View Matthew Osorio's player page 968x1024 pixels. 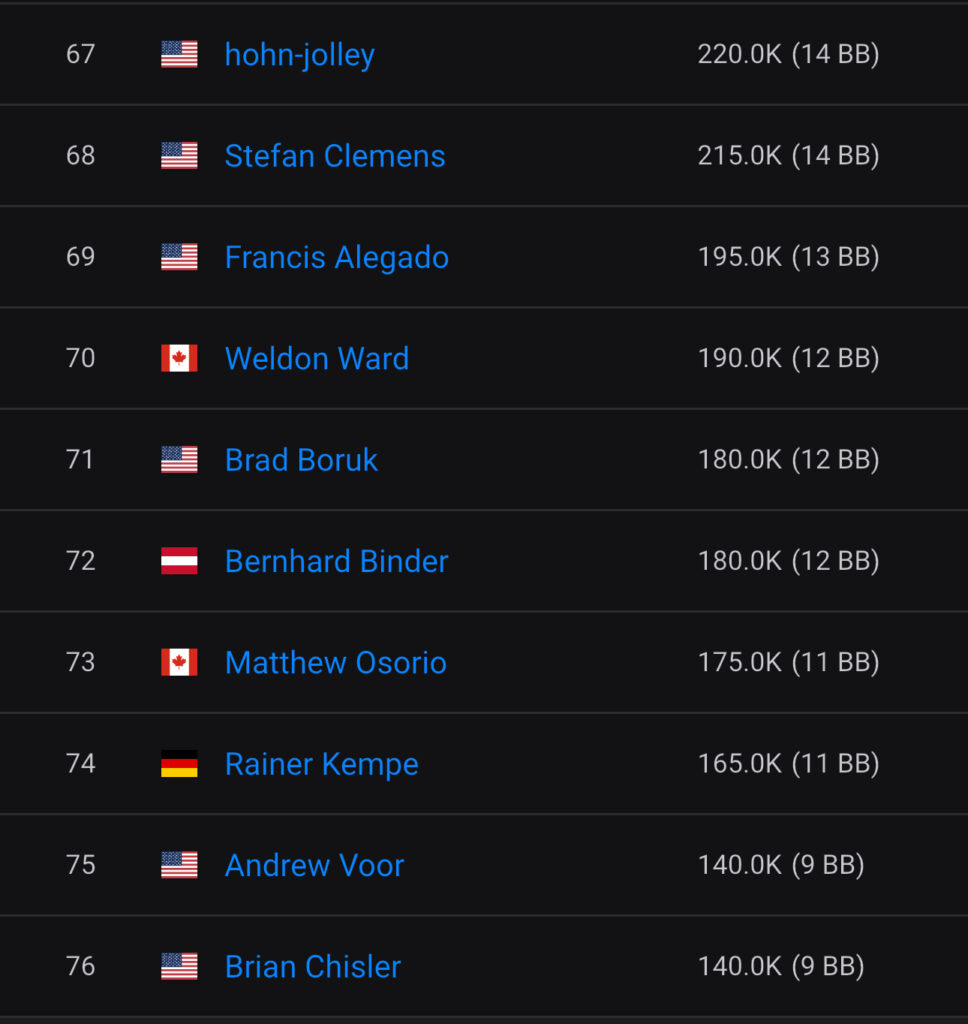(x=335, y=662)
